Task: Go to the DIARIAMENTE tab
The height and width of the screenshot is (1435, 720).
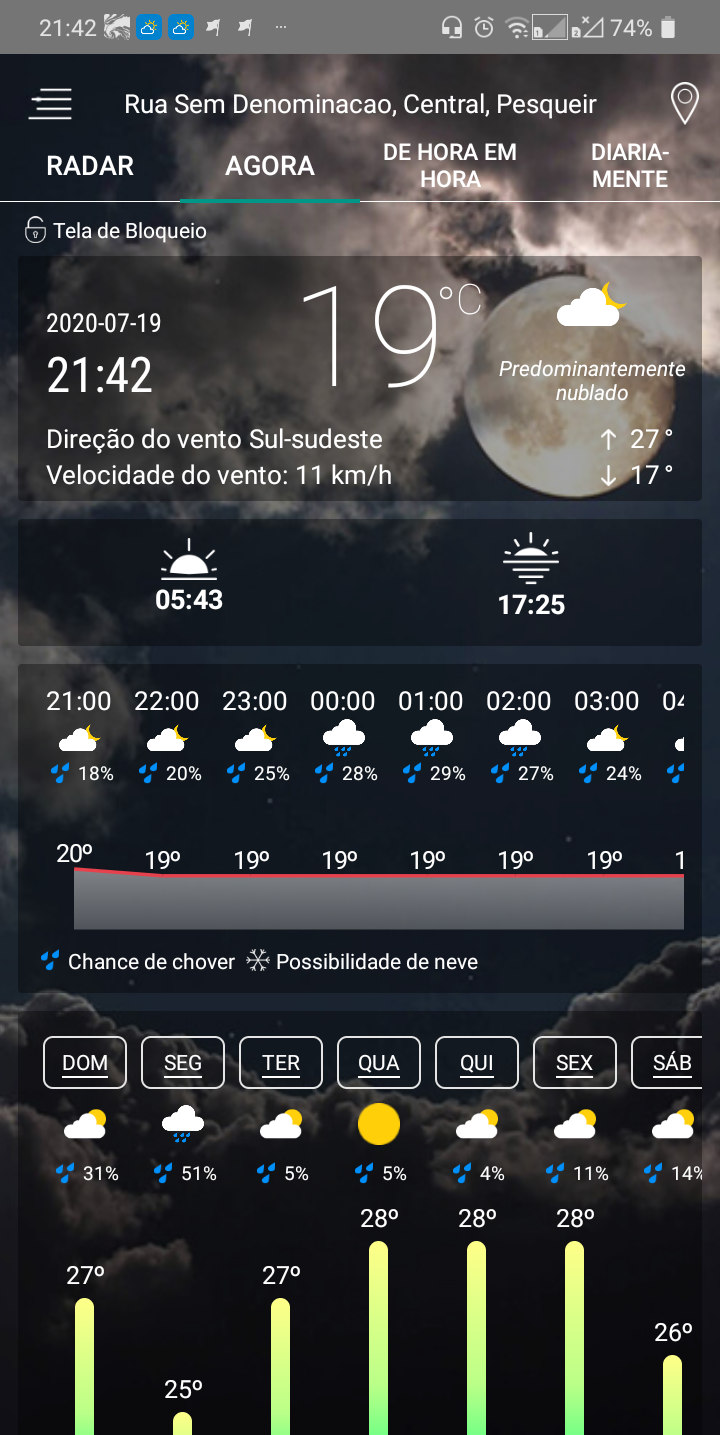Action: [x=629, y=166]
